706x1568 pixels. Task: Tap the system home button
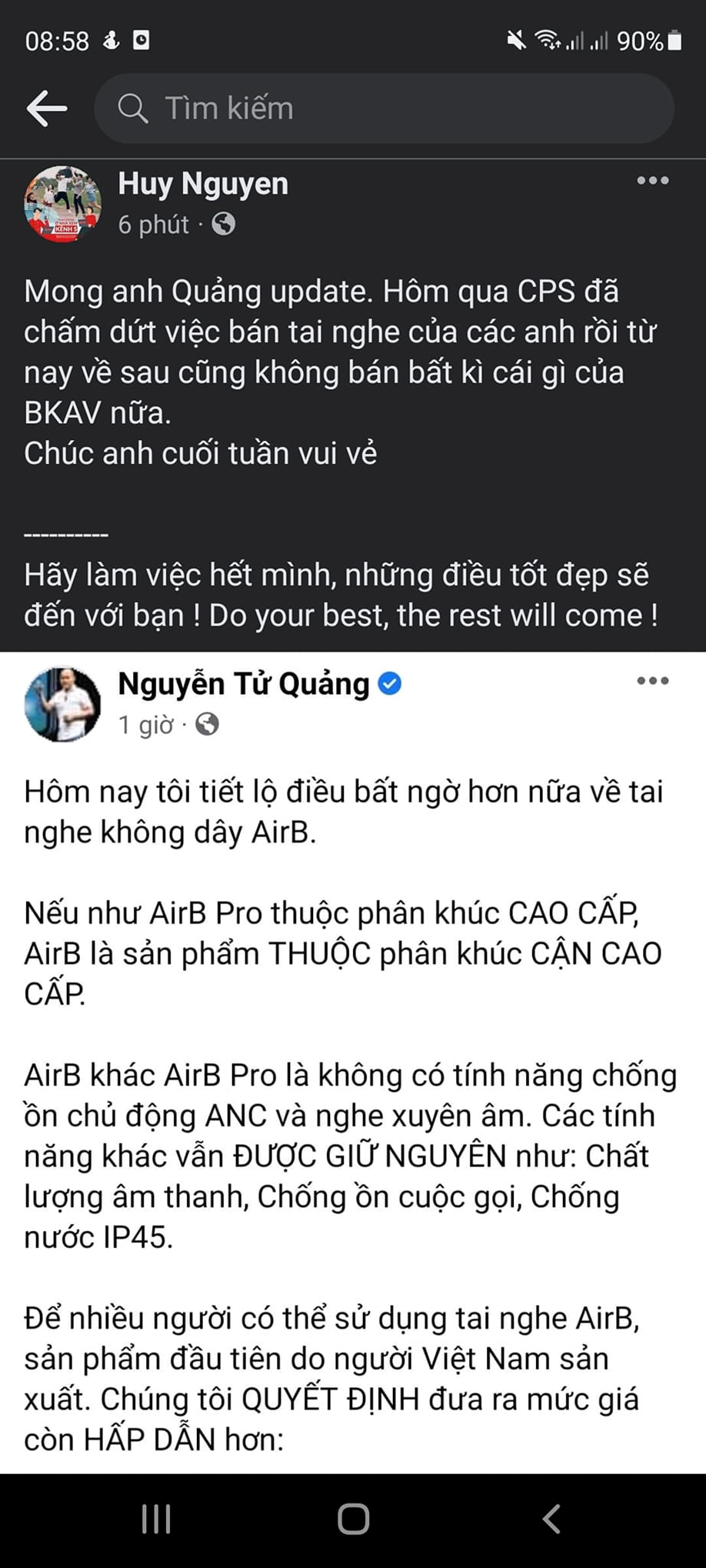click(x=353, y=1519)
